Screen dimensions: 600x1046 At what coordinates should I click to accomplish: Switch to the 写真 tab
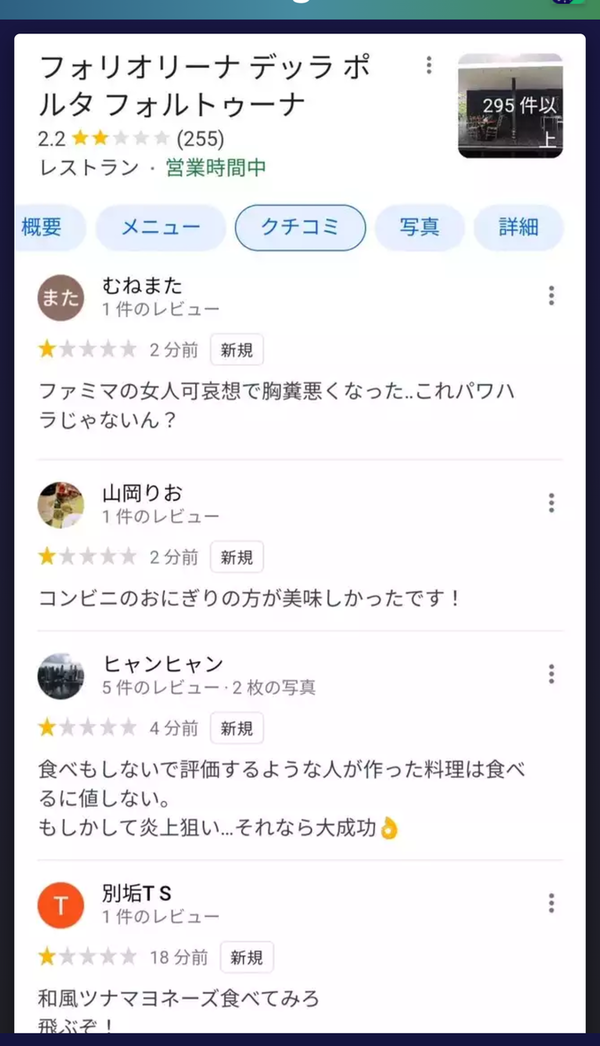click(x=419, y=228)
